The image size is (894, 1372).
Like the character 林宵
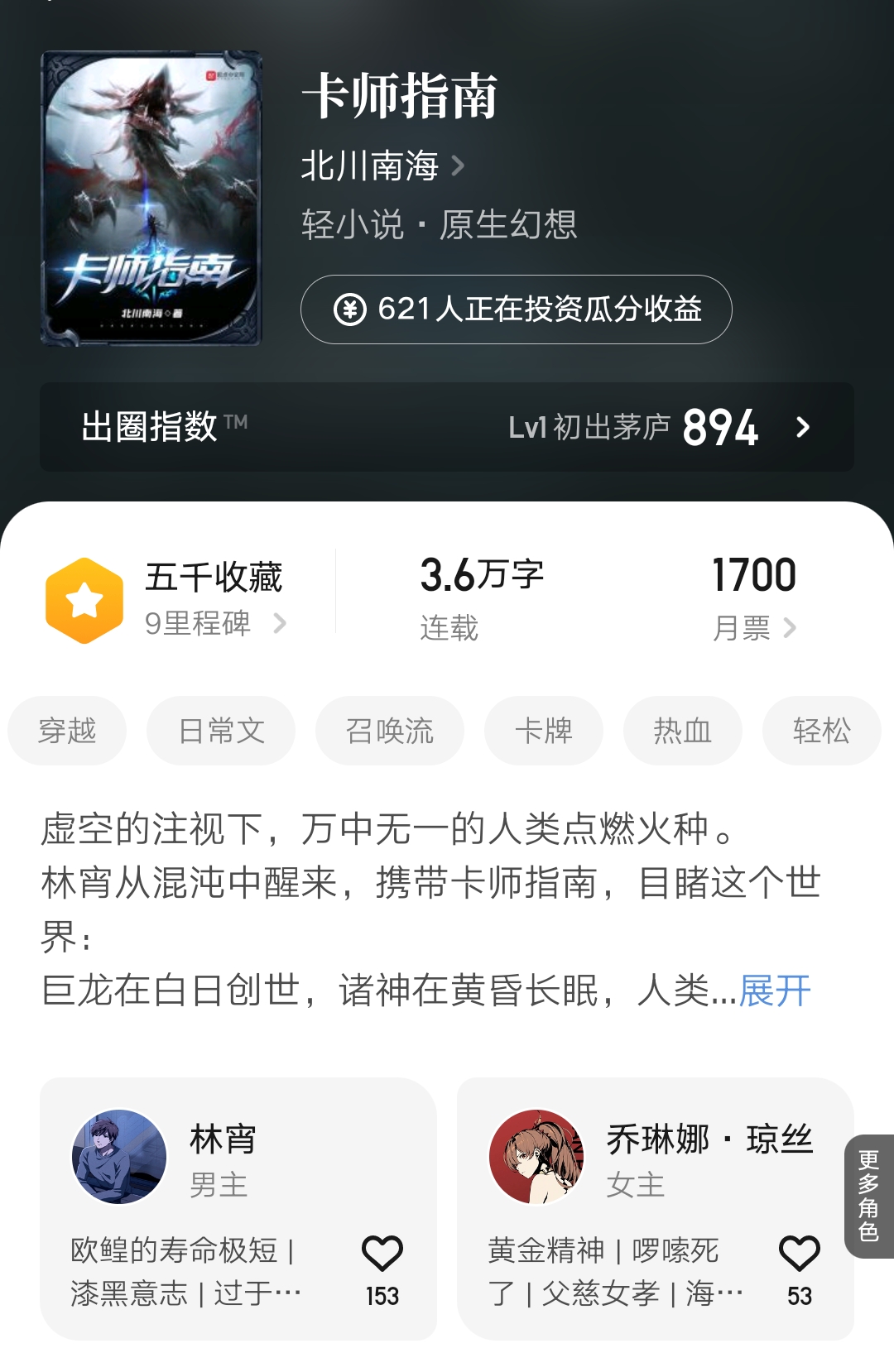coord(383,1253)
